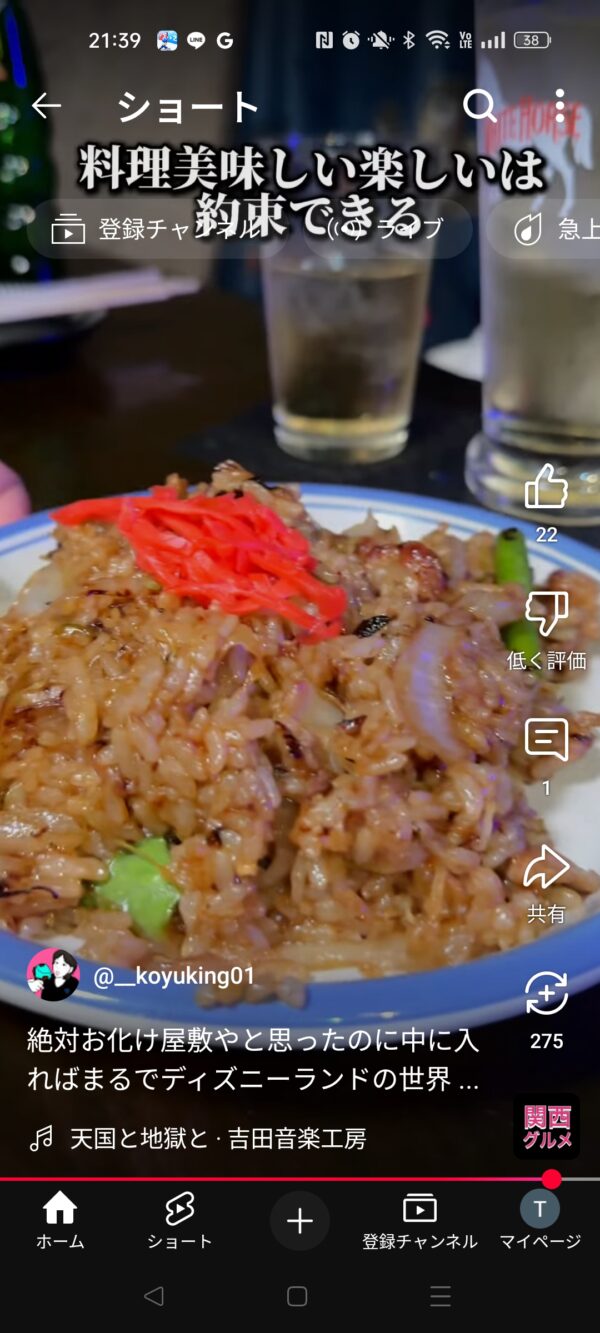Remix this Short (275)
The image size is (600, 1333).
546,995
